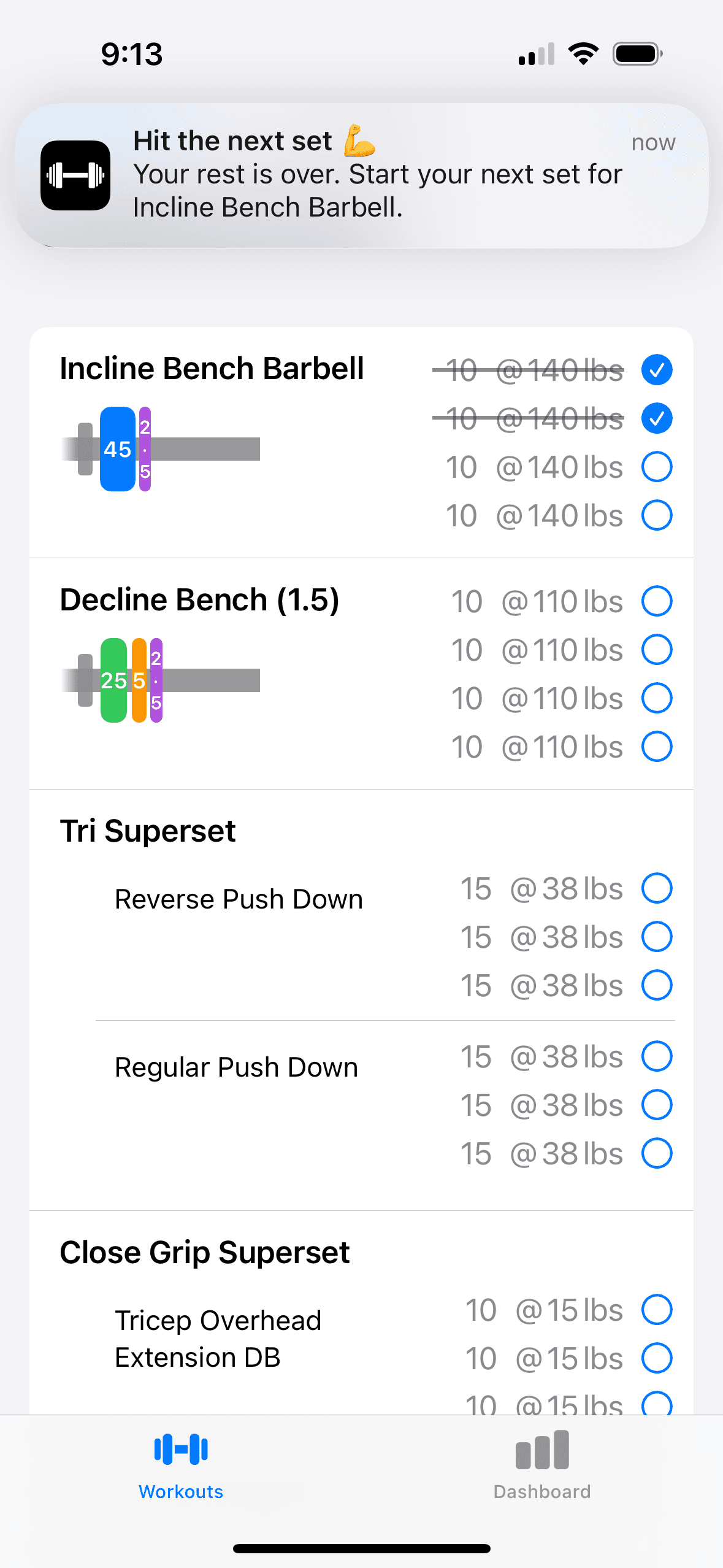Tap the dumbbell app icon in the notification
The width and height of the screenshot is (723, 1568).
click(75, 175)
